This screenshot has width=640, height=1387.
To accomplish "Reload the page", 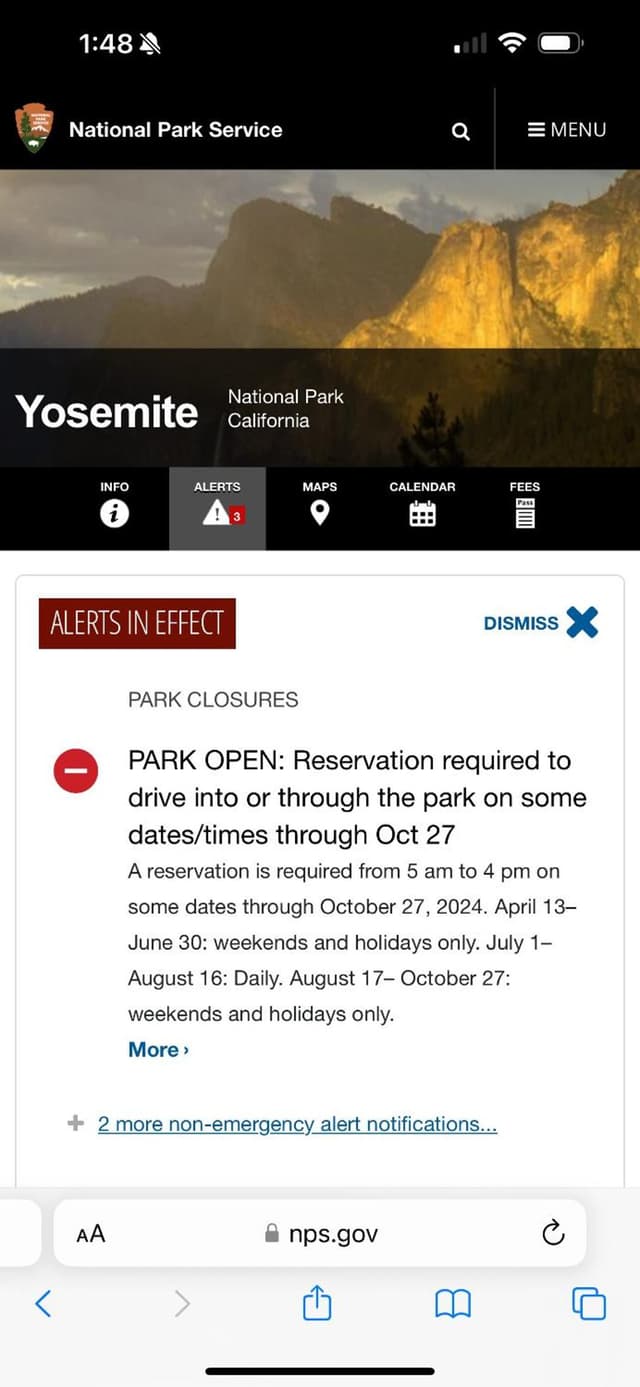I will click(x=553, y=1233).
